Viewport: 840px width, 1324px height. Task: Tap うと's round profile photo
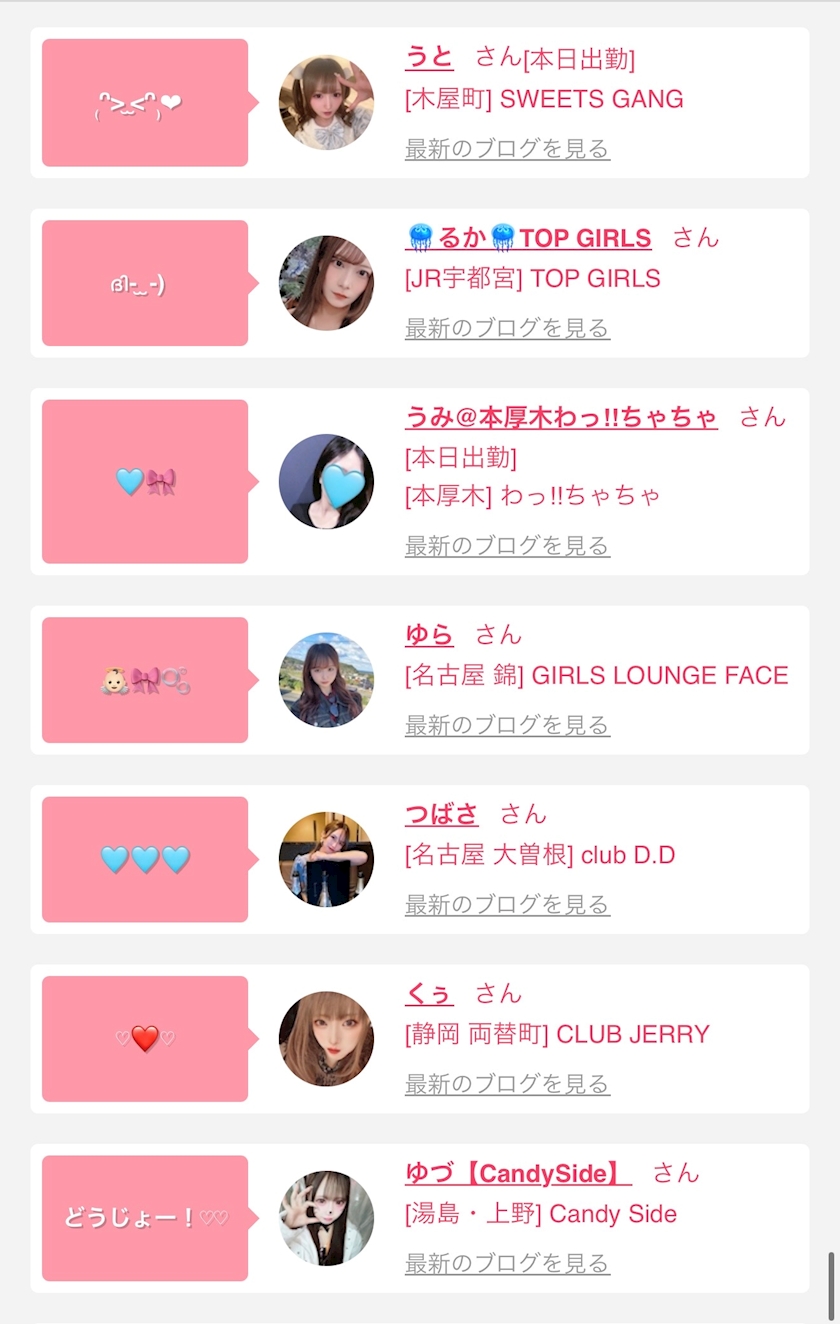tap(326, 103)
